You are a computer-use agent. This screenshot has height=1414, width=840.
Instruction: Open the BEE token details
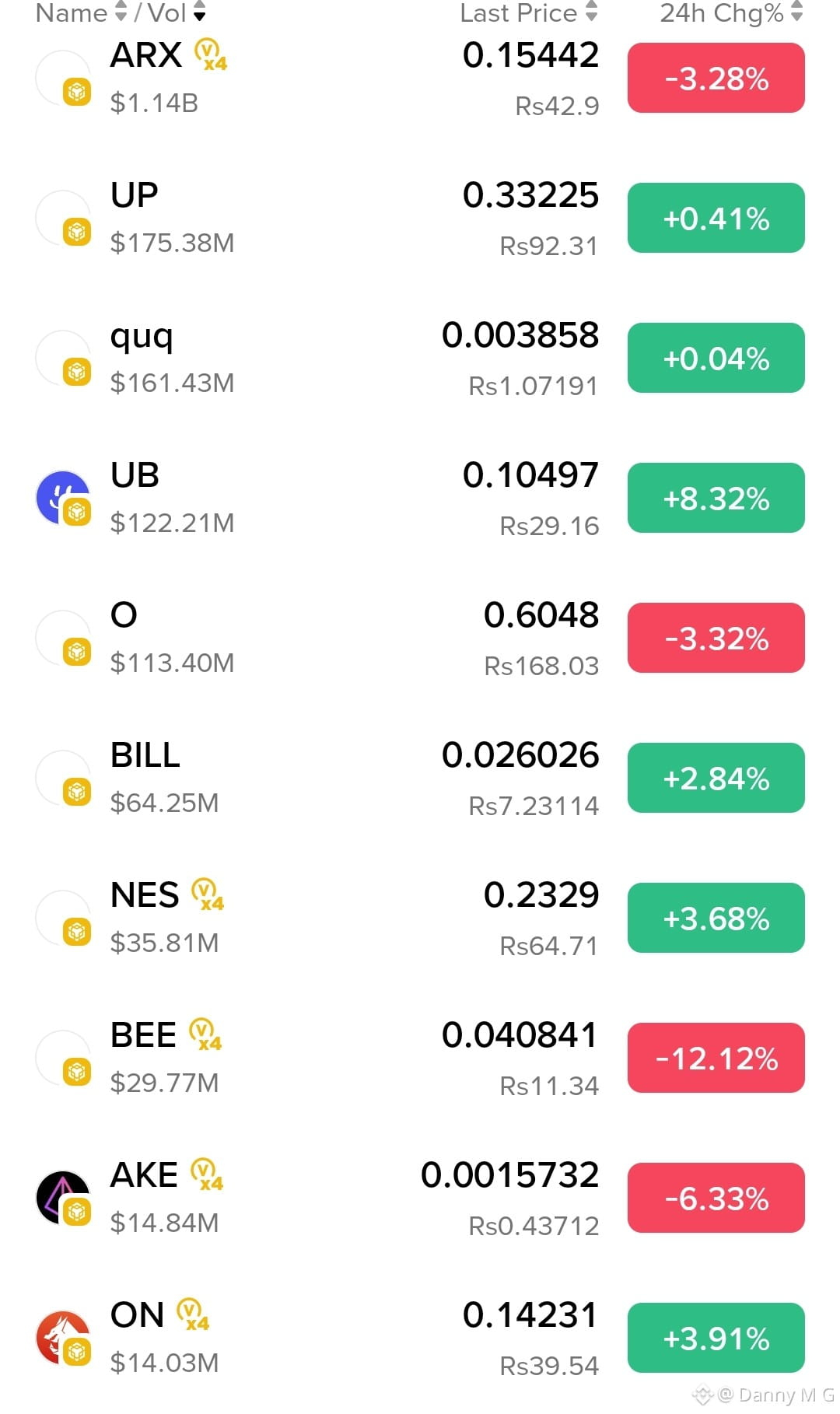420,1058
